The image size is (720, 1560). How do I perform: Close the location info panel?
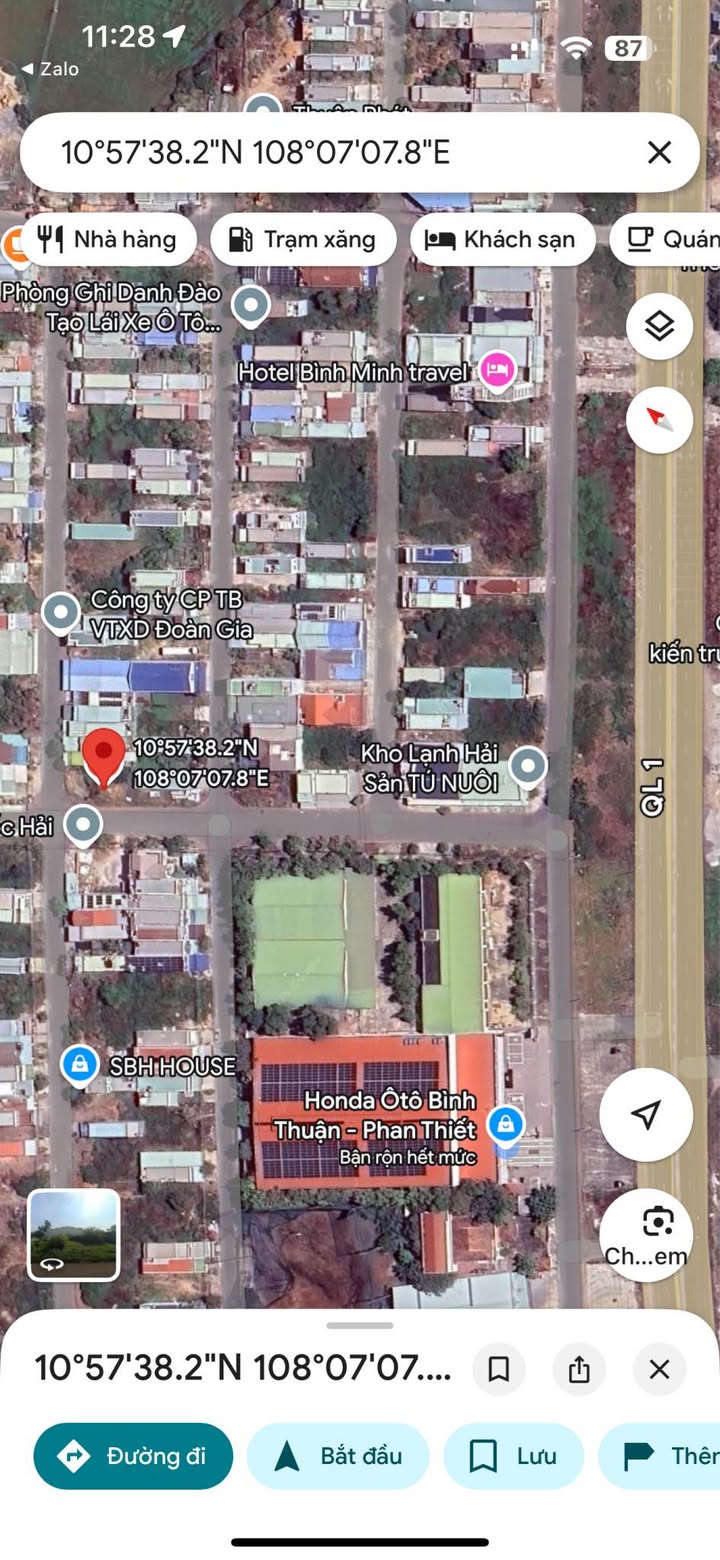coord(659,1369)
